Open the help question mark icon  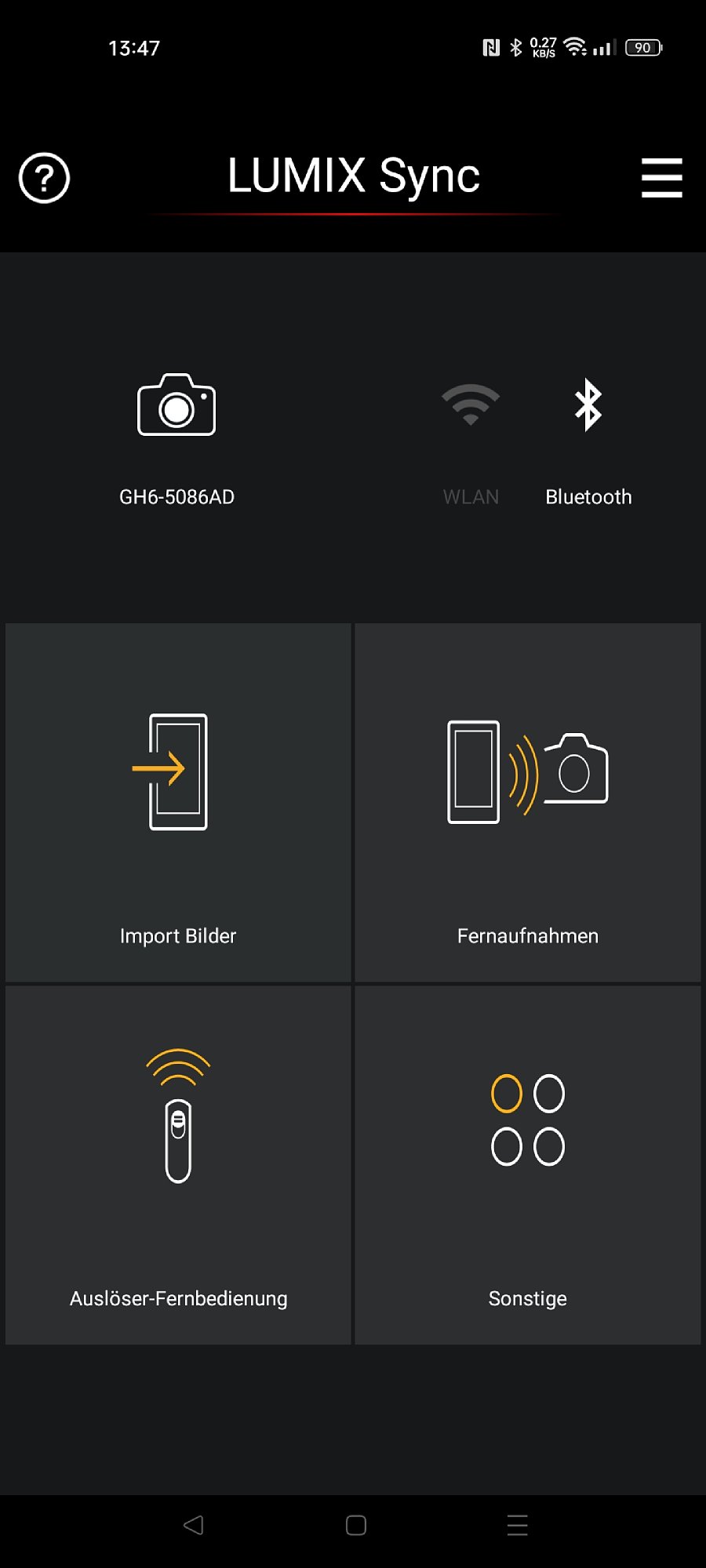click(44, 178)
